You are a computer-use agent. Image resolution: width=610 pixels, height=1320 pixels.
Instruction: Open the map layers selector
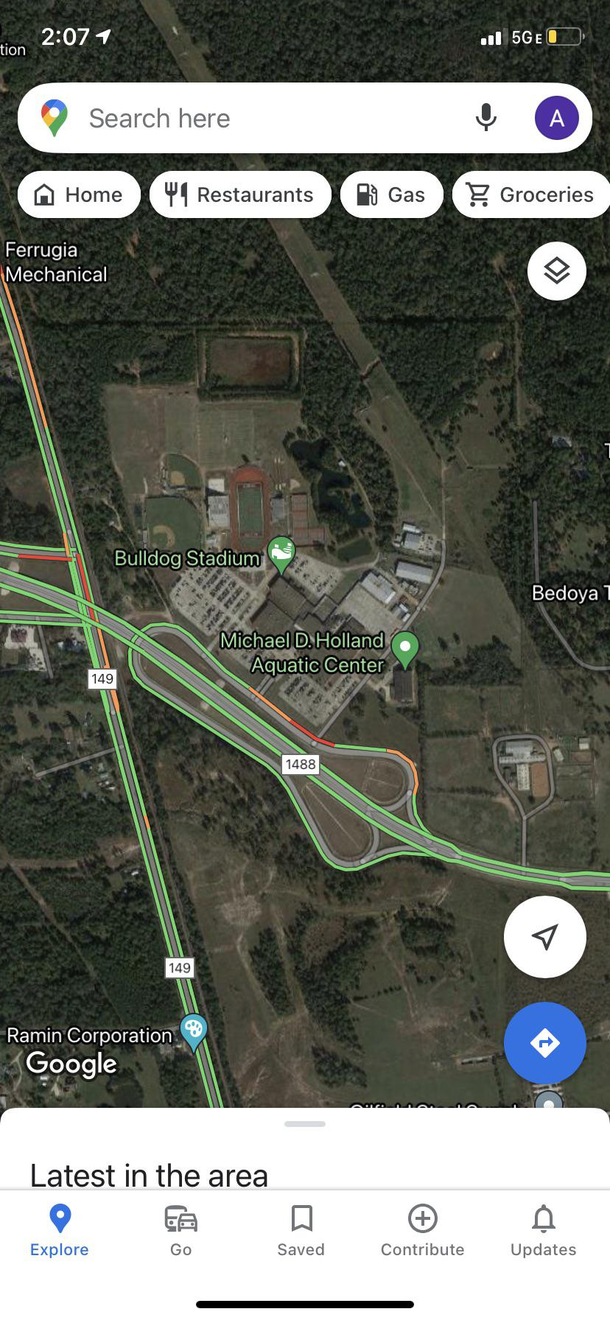point(556,271)
